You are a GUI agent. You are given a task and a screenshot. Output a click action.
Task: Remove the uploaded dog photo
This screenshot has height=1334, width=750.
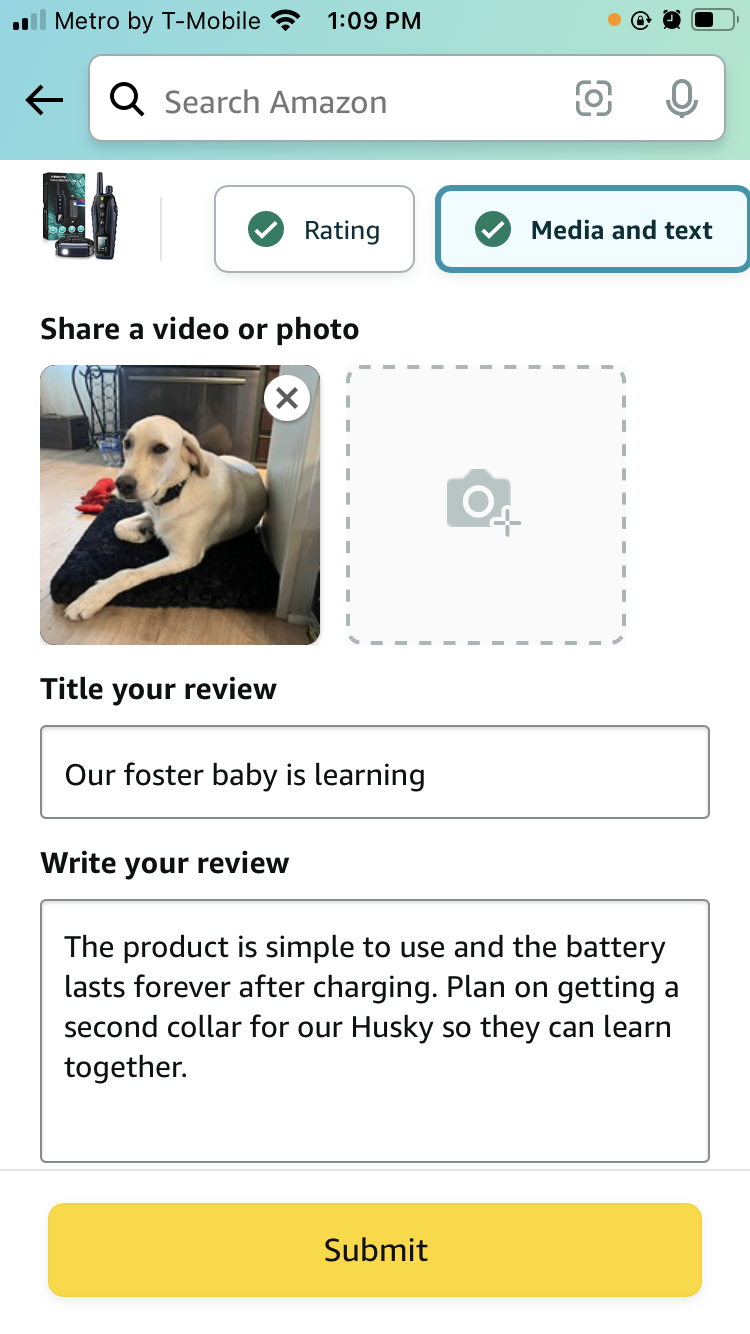point(287,398)
